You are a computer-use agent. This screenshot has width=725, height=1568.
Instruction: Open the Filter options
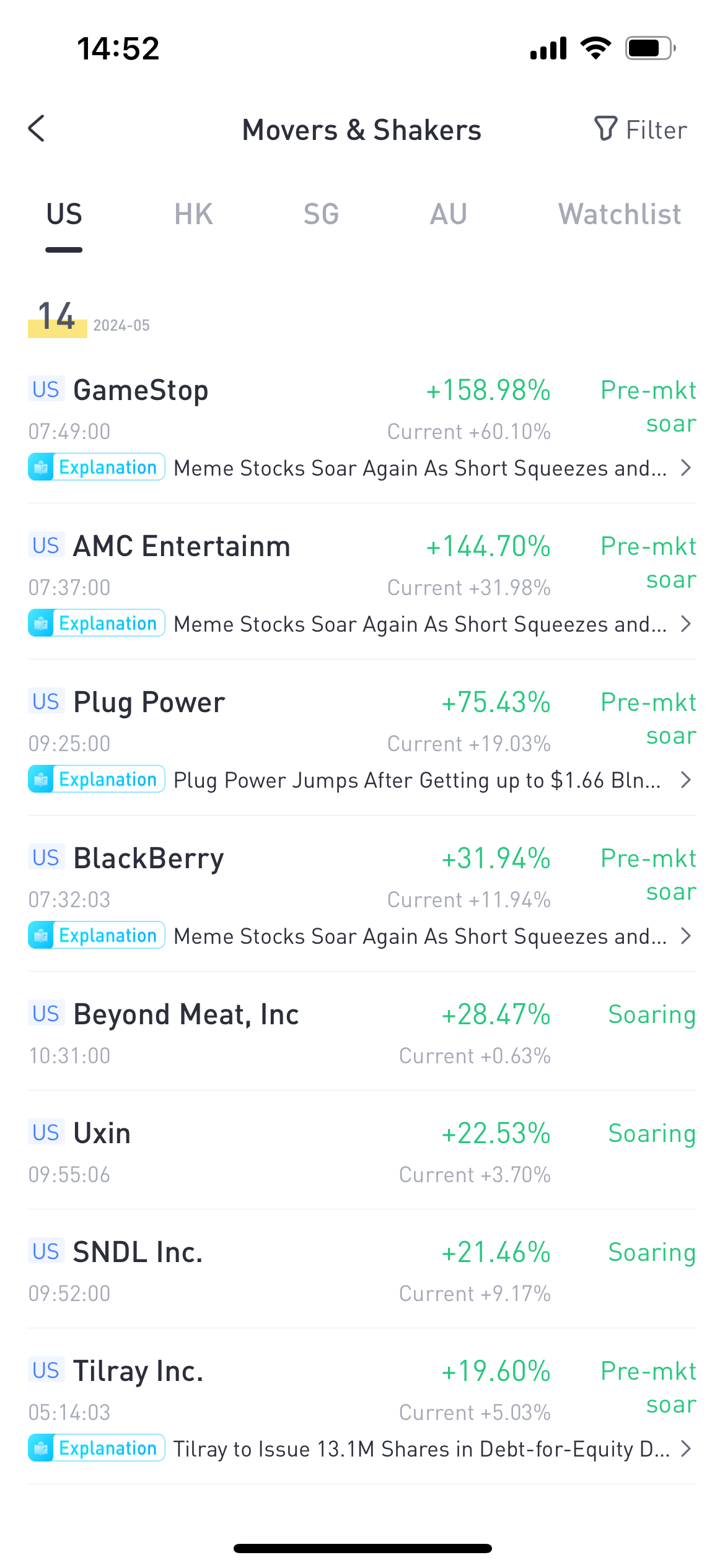coord(640,130)
